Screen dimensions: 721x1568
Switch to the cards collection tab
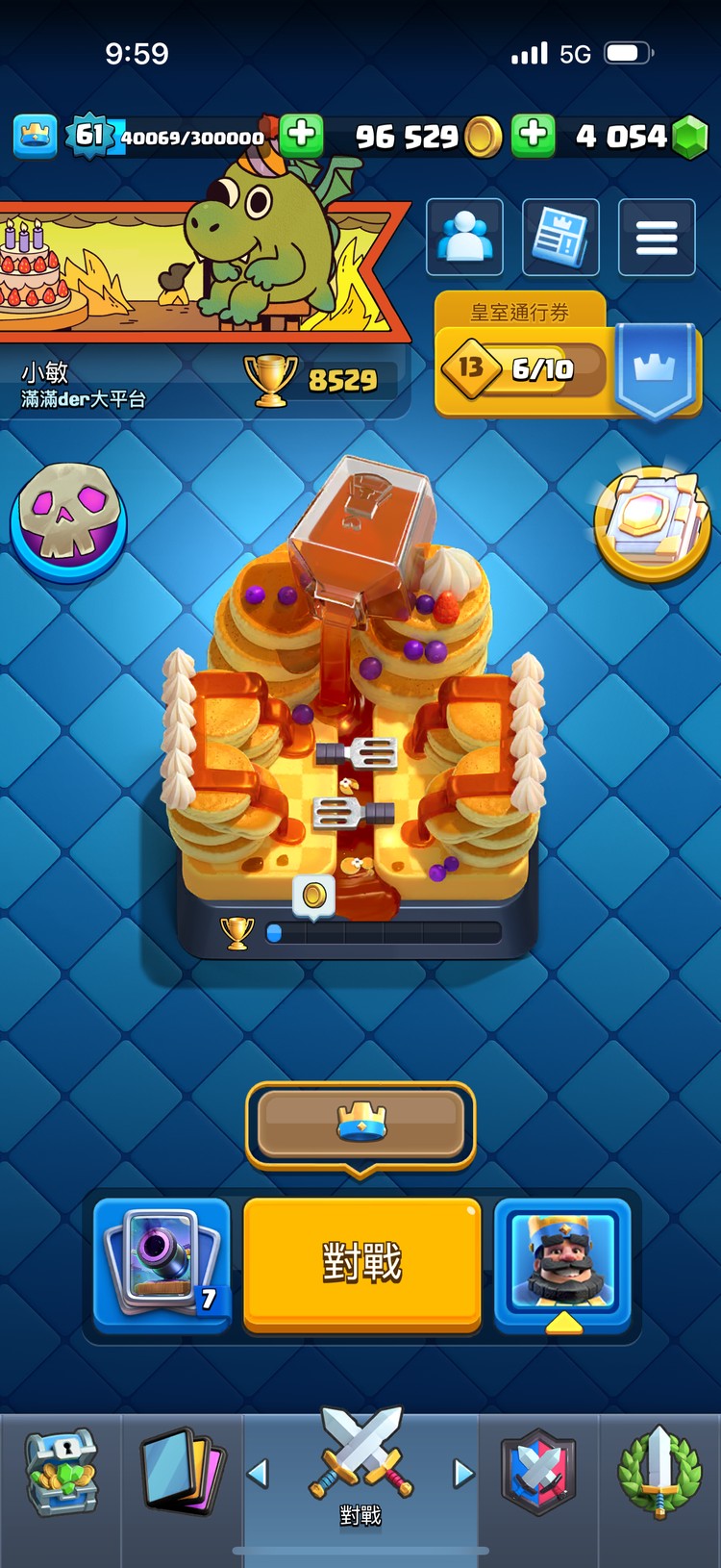(x=182, y=1472)
